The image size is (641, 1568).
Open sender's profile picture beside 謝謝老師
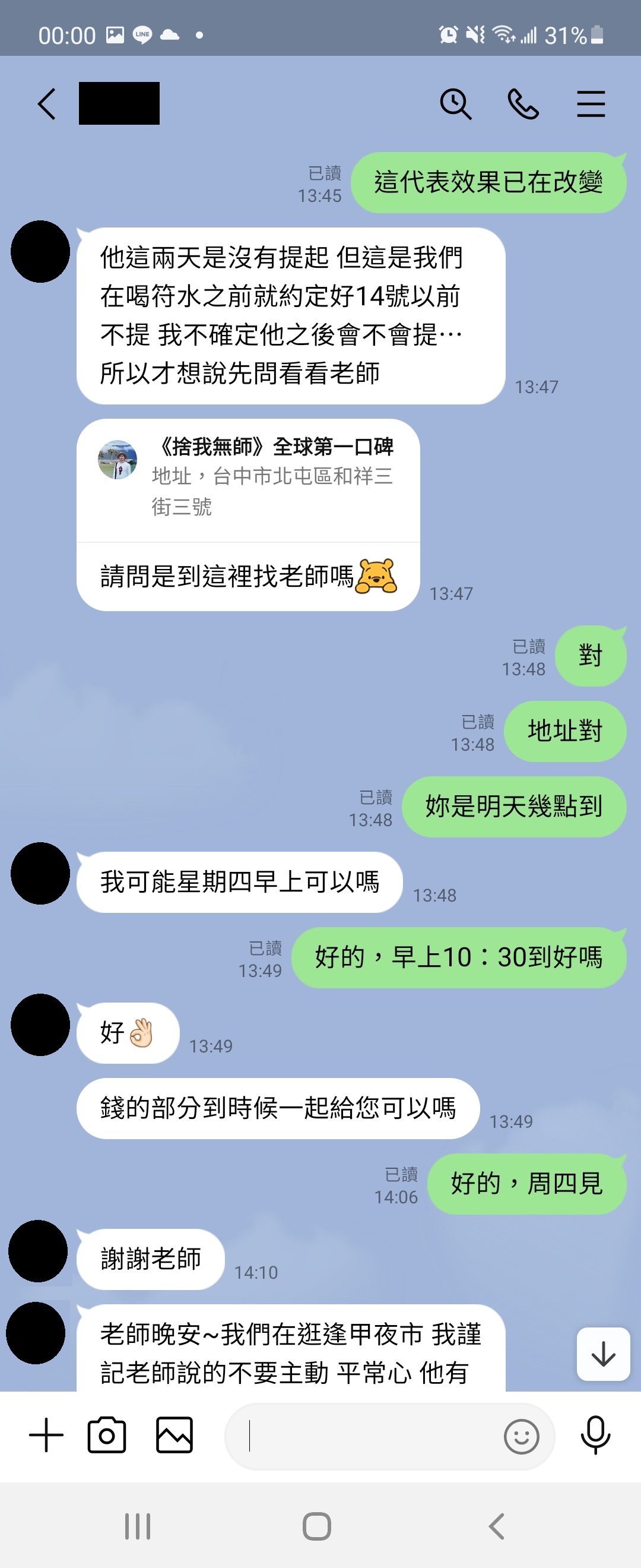tap(38, 1251)
